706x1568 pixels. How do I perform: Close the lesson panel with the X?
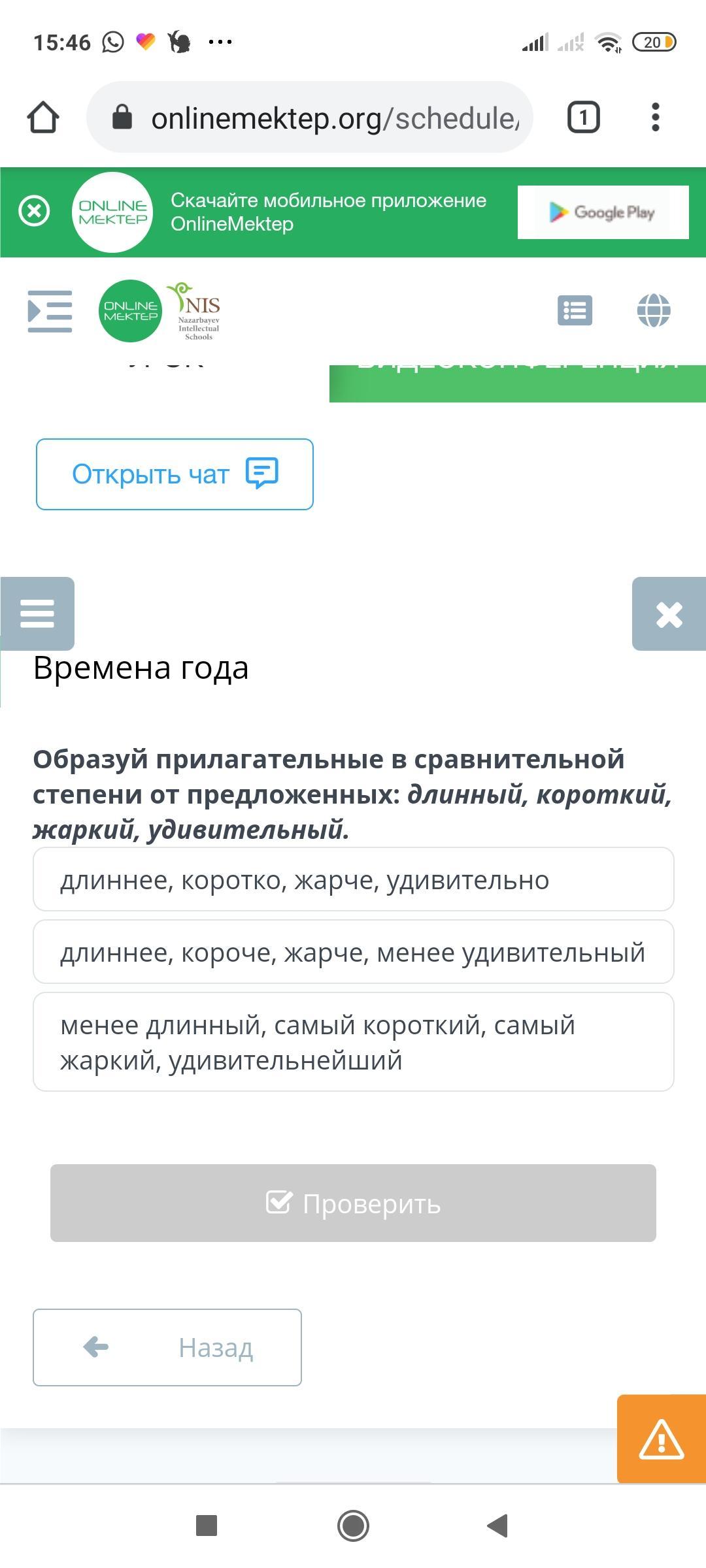click(x=669, y=613)
